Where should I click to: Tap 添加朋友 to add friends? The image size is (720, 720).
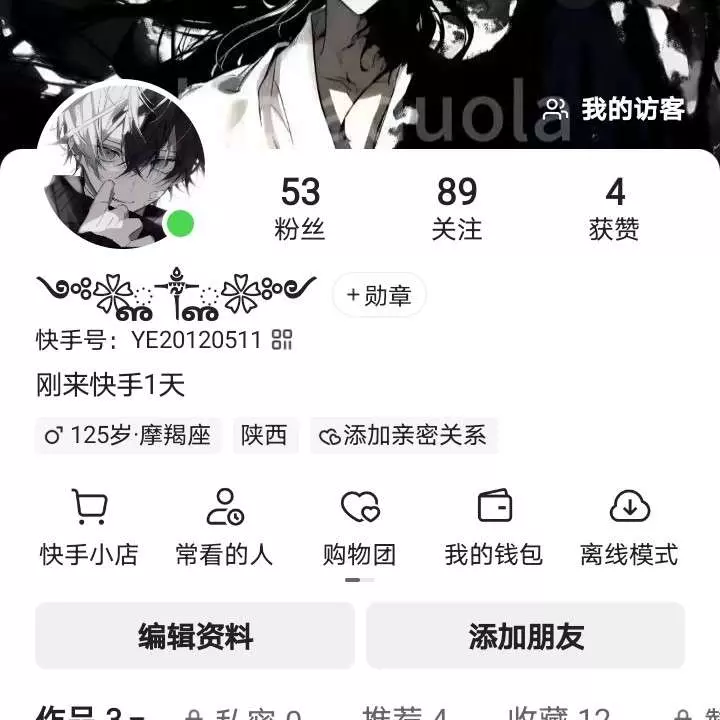click(526, 636)
